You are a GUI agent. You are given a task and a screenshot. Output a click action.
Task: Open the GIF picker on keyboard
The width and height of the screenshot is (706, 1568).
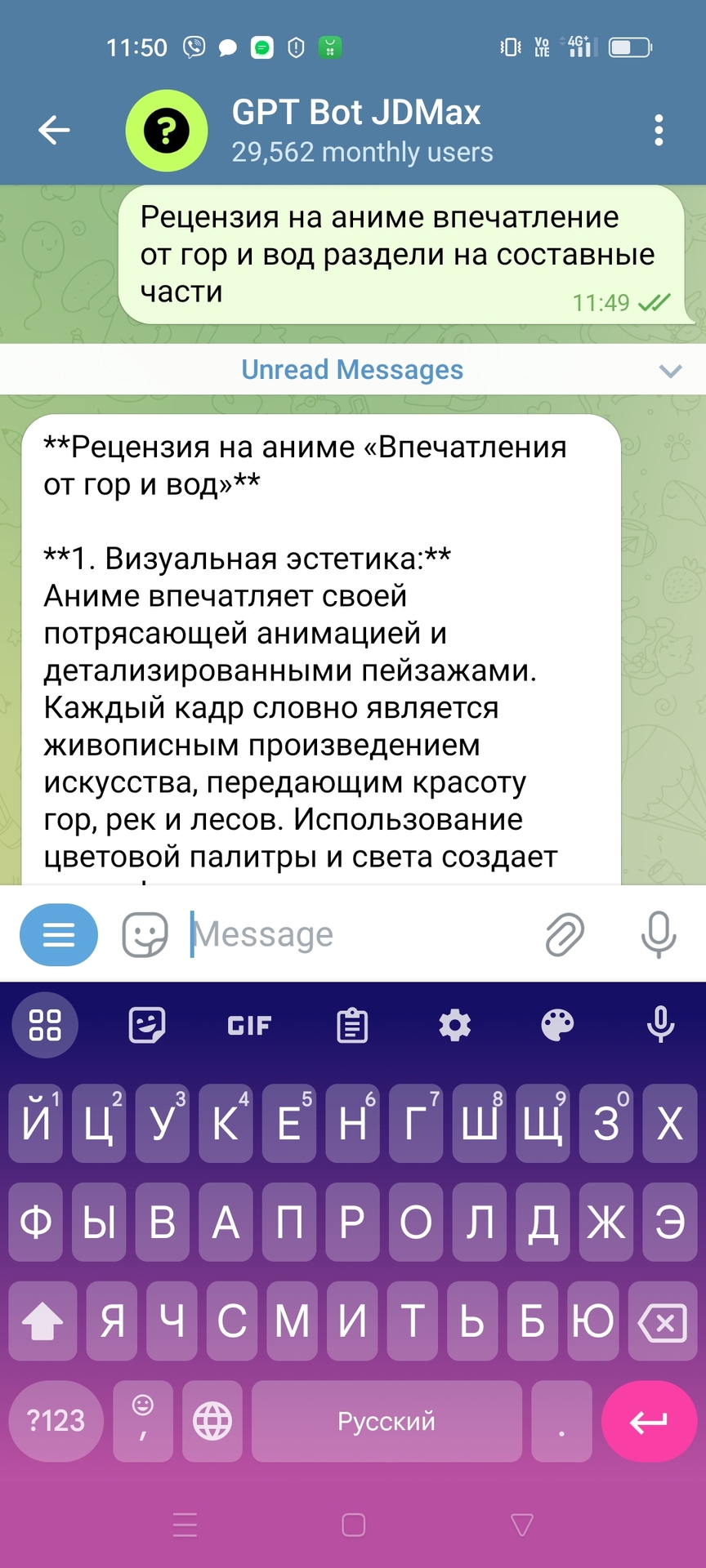pyautogui.click(x=249, y=1026)
